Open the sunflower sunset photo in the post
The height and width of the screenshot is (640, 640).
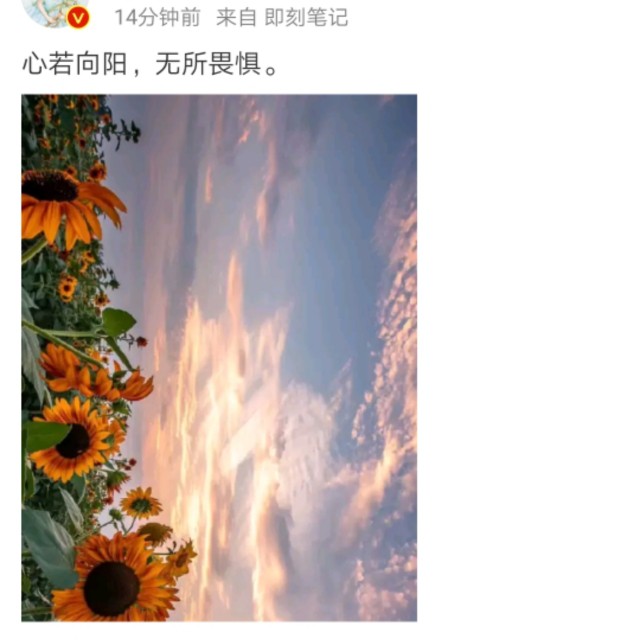click(219, 357)
